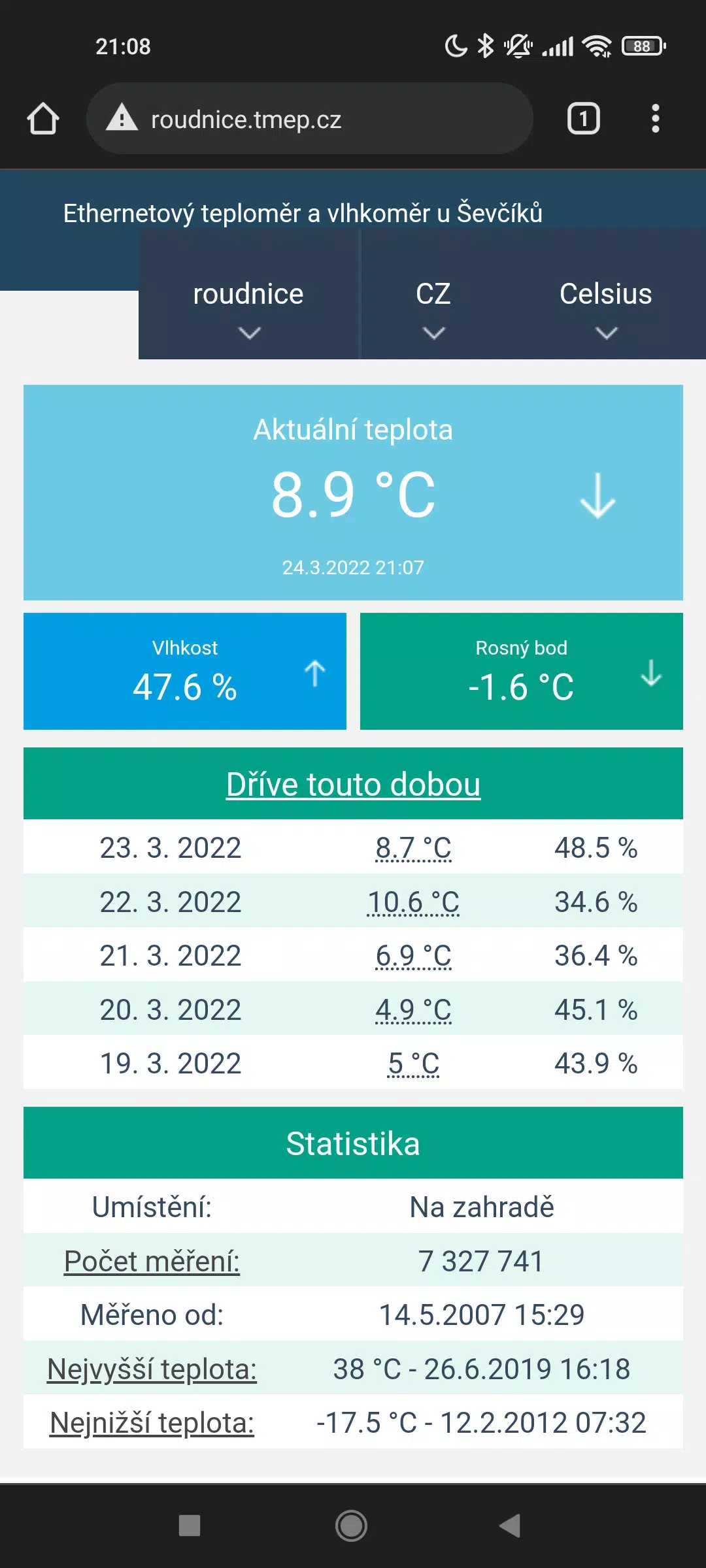Open the Nejvyšší teplota link
This screenshot has width=706, height=1568.
(x=152, y=1369)
